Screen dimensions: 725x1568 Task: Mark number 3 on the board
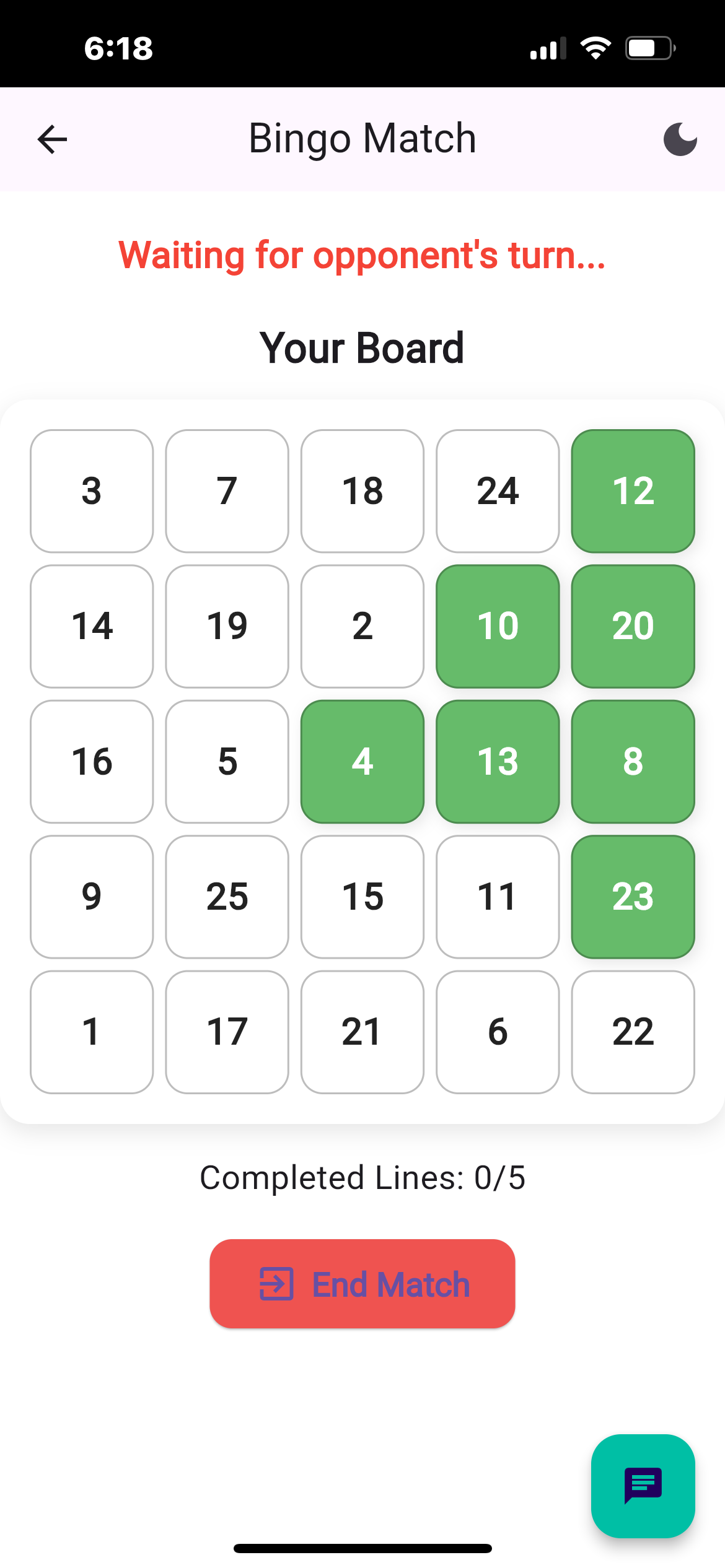(92, 491)
